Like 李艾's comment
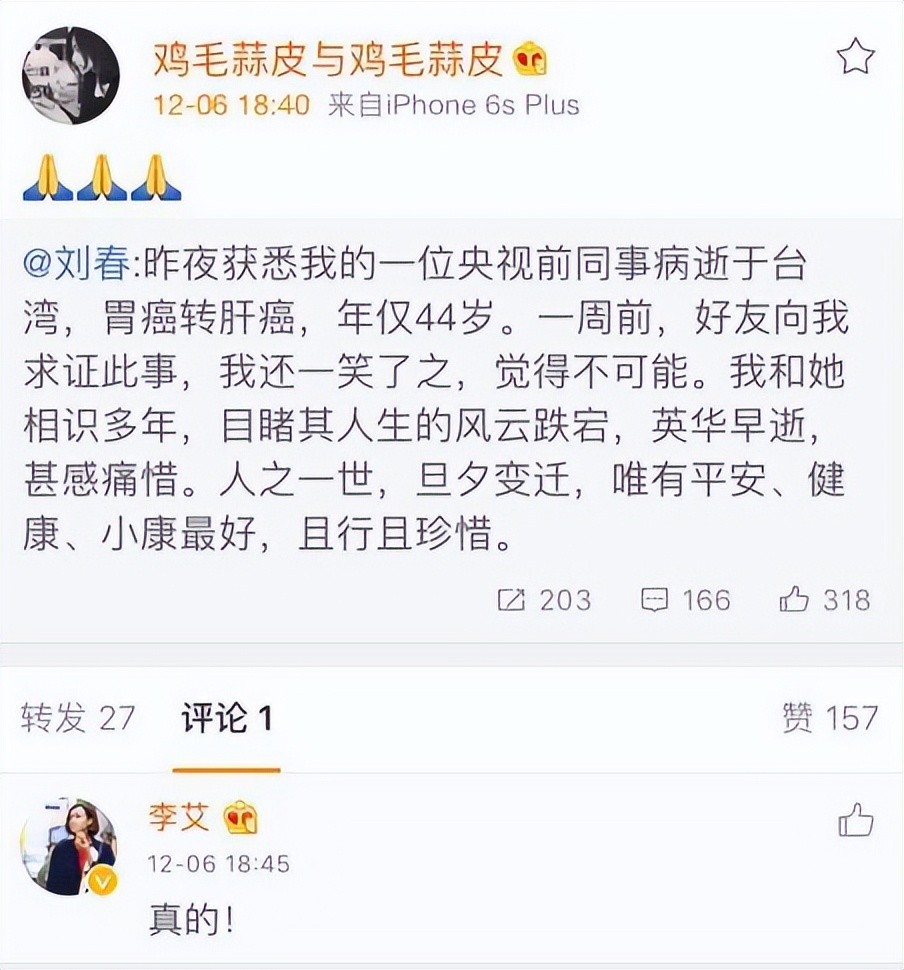 (856, 822)
